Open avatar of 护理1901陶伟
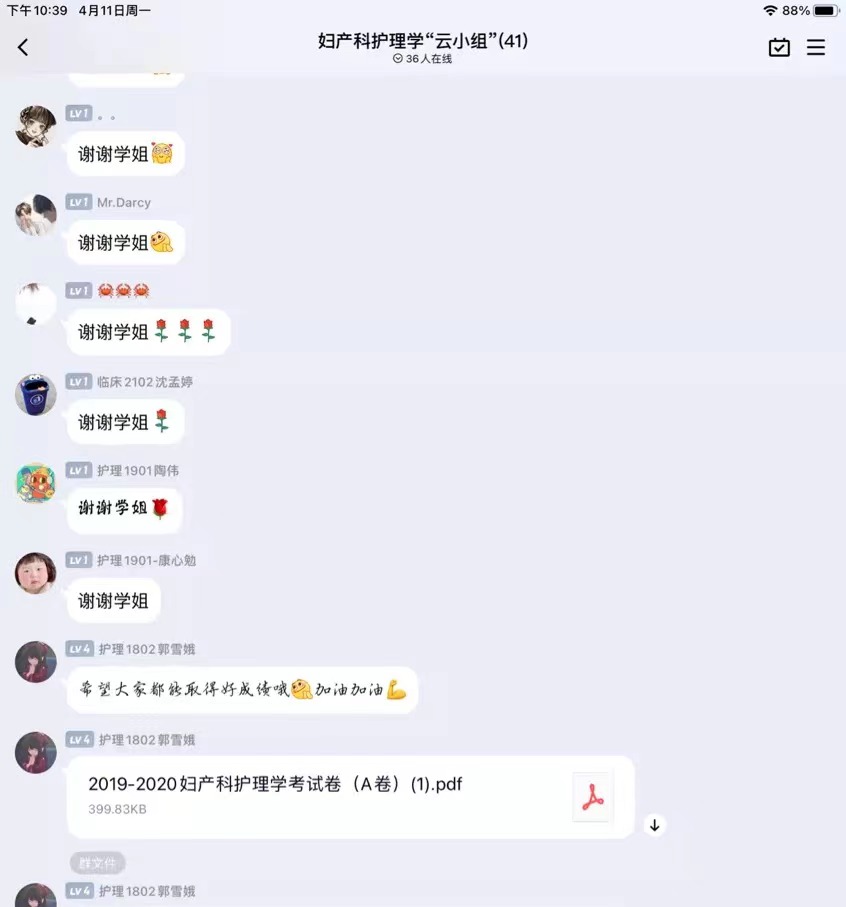 click(36, 483)
